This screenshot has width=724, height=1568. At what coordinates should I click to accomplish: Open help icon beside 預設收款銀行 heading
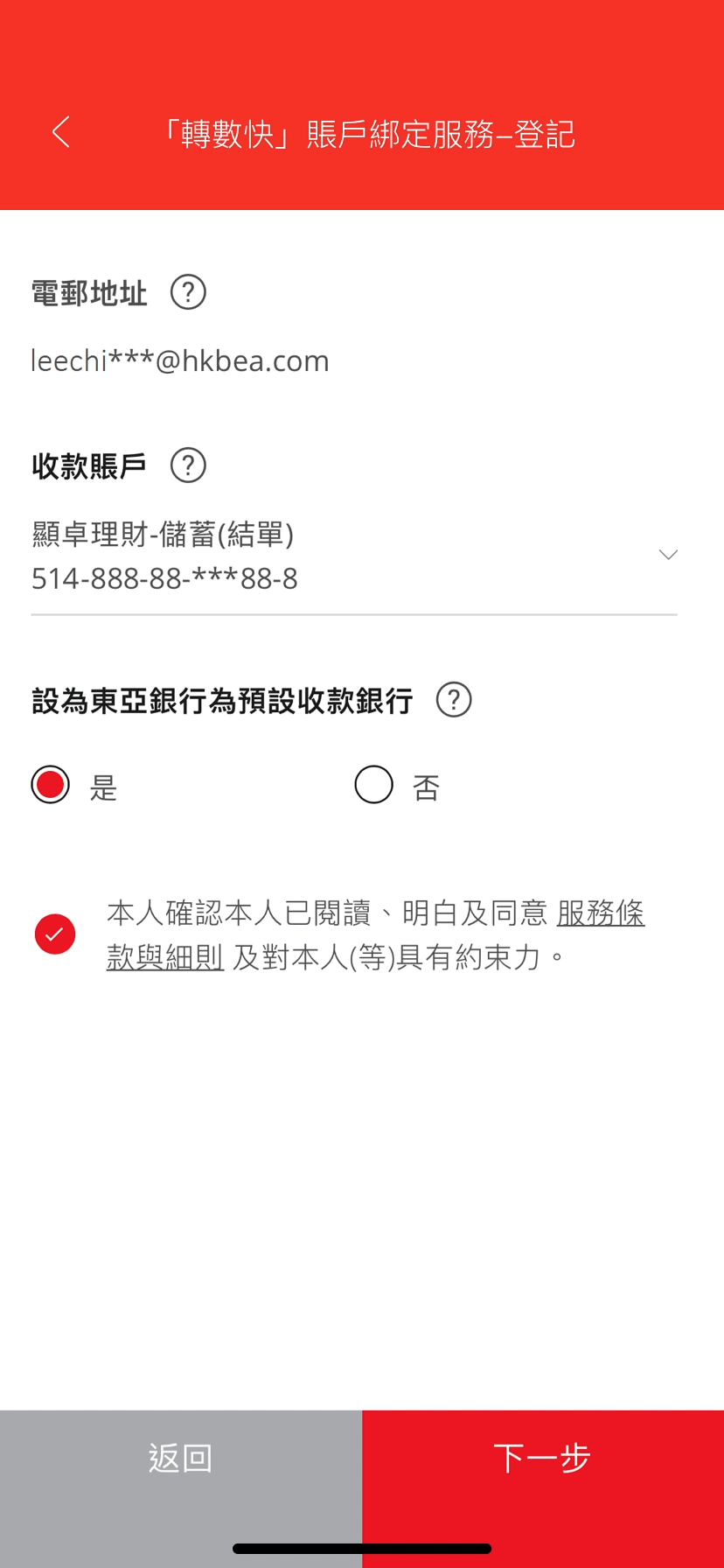pyautogui.click(x=454, y=700)
